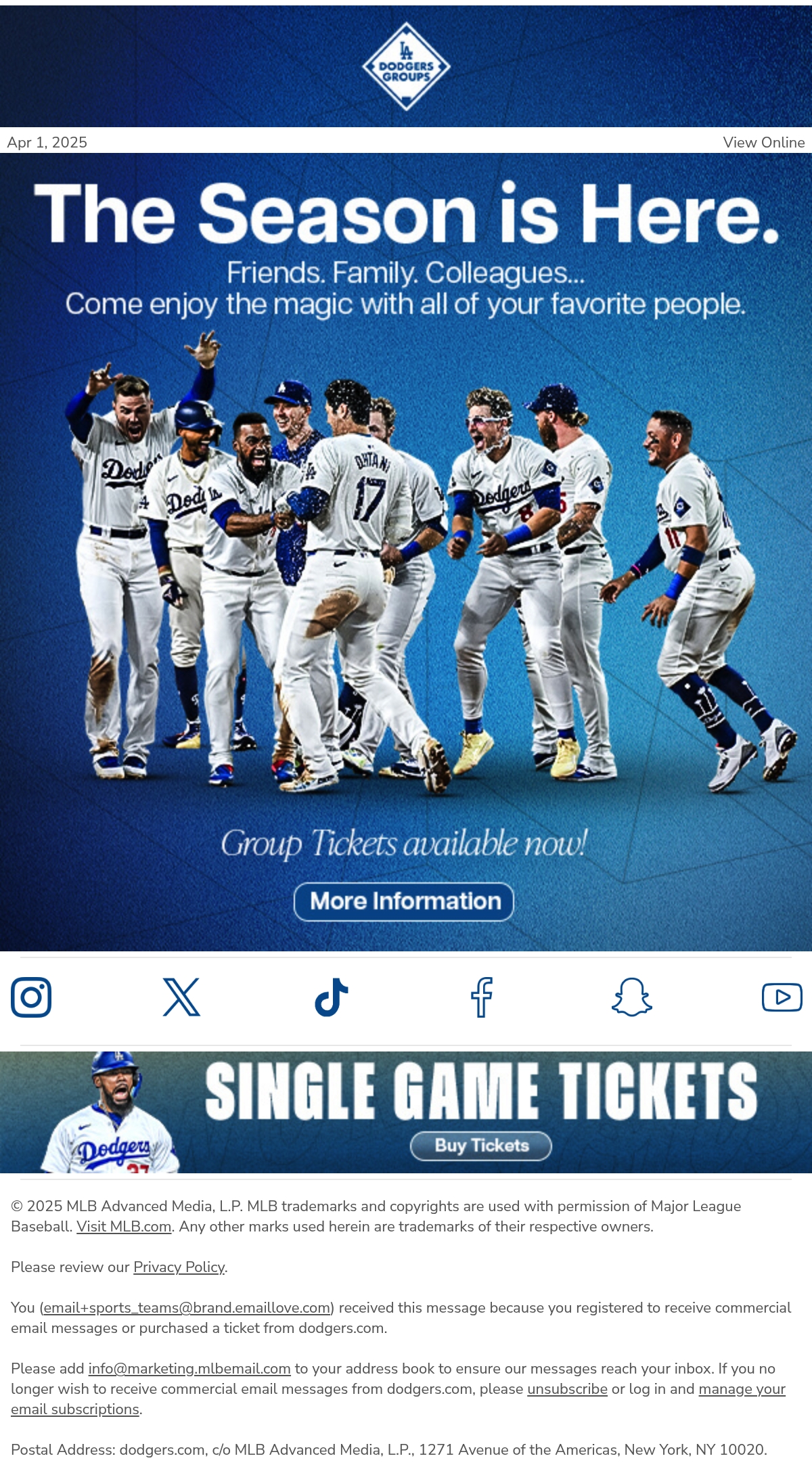Open the TikTok icon
The image size is (812, 1471).
pyautogui.click(x=332, y=997)
